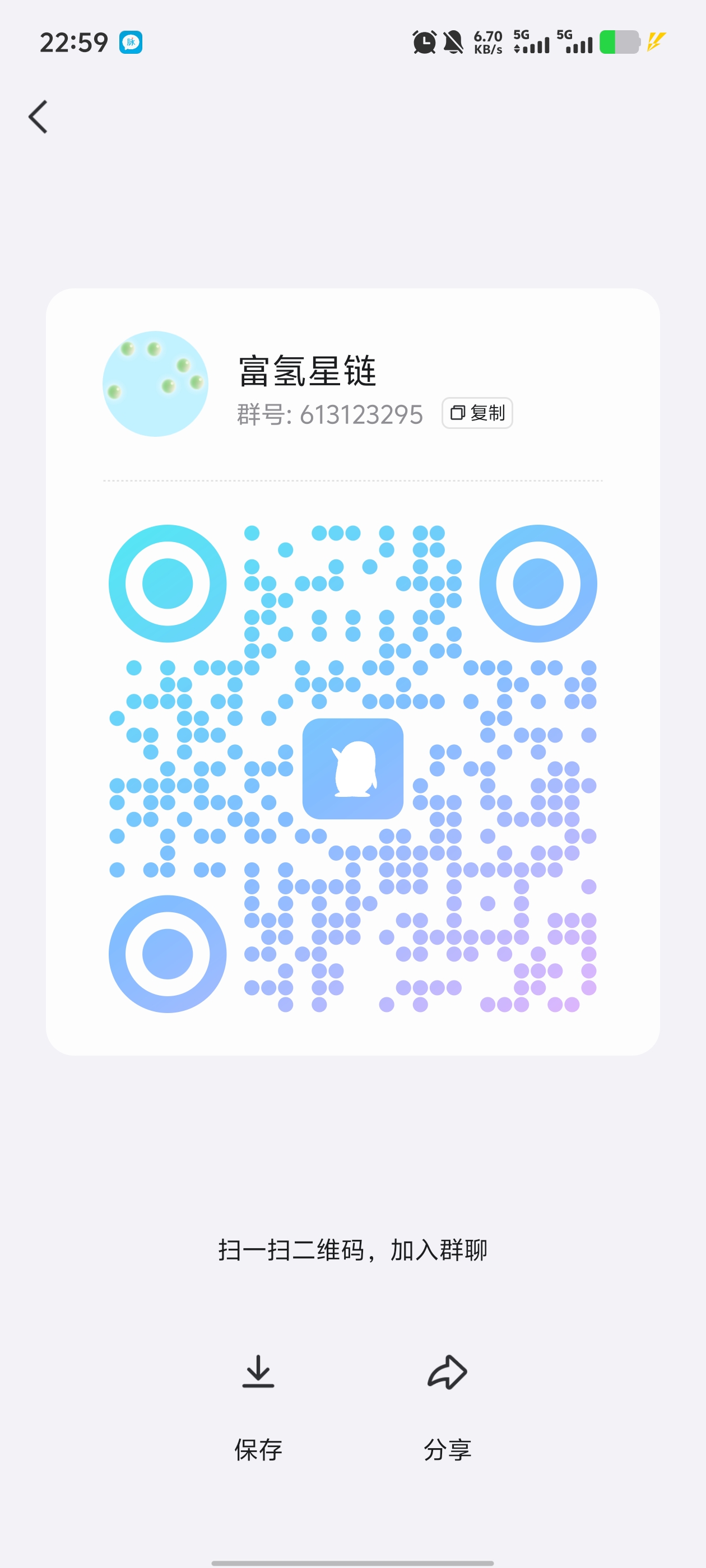706x1568 pixels.
Task: Share the group QR code via 分享
Action: click(447, 1407)
